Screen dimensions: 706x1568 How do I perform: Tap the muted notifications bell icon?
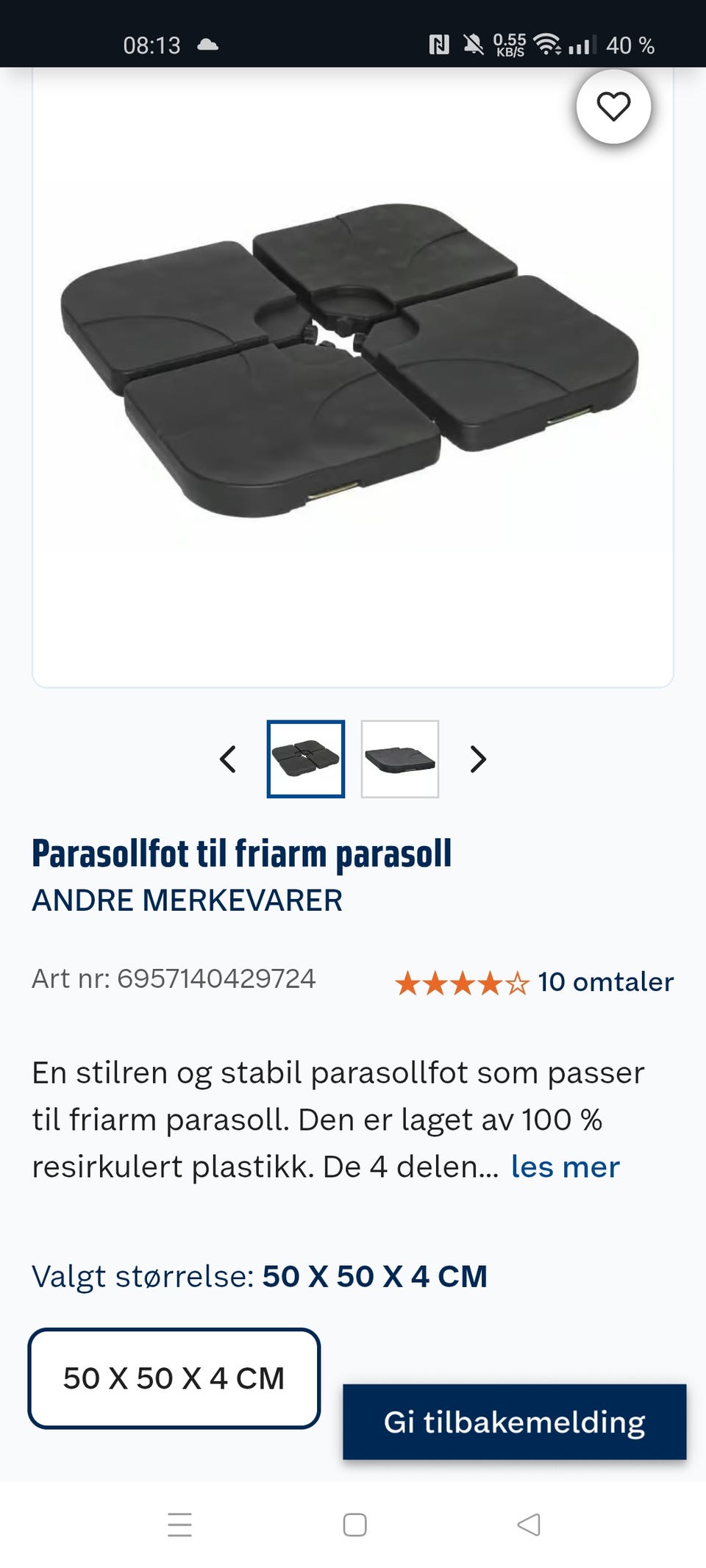[475, 46]
